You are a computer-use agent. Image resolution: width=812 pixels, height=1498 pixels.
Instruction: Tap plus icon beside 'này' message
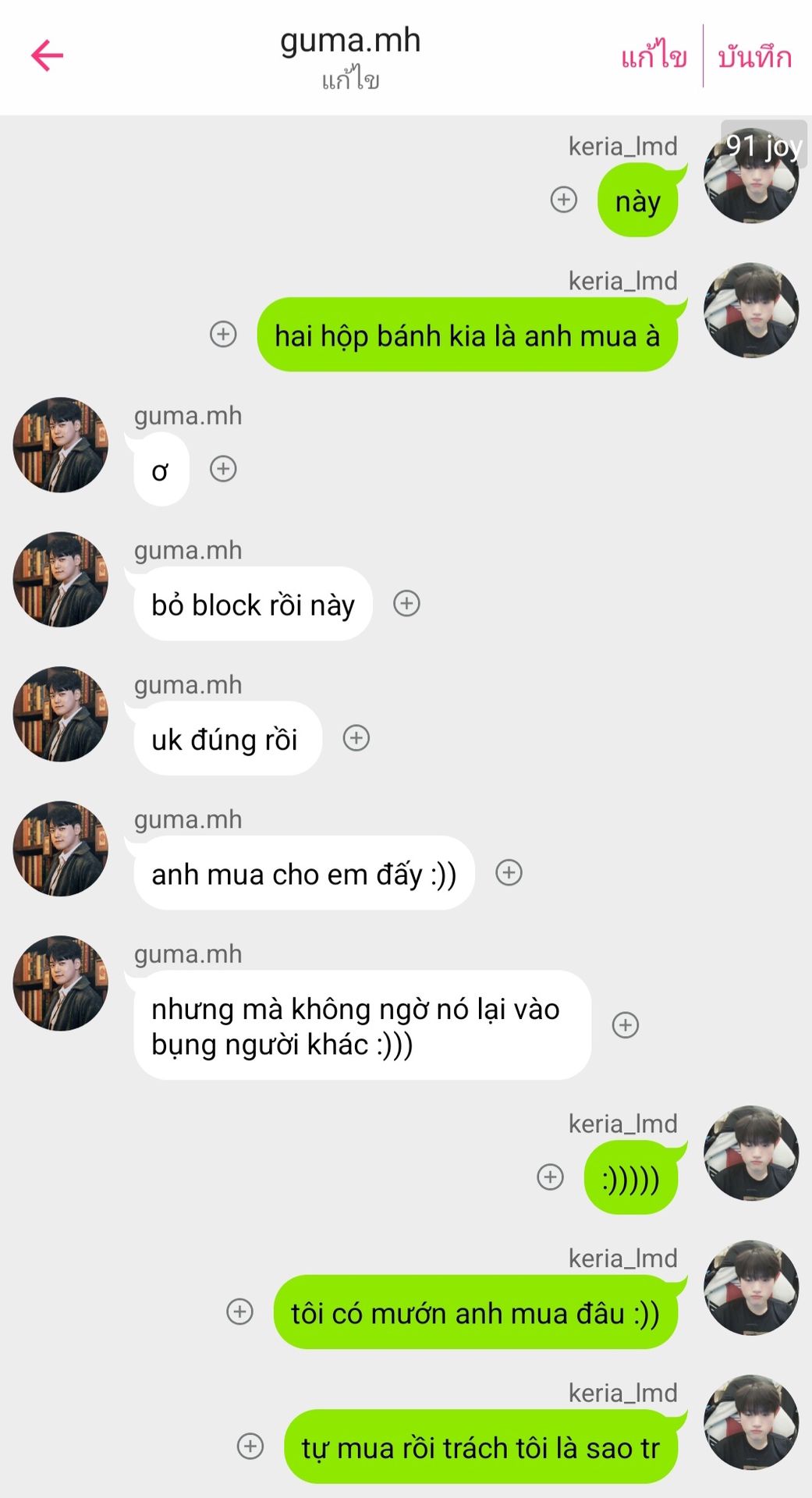click(x=564, y=200)
